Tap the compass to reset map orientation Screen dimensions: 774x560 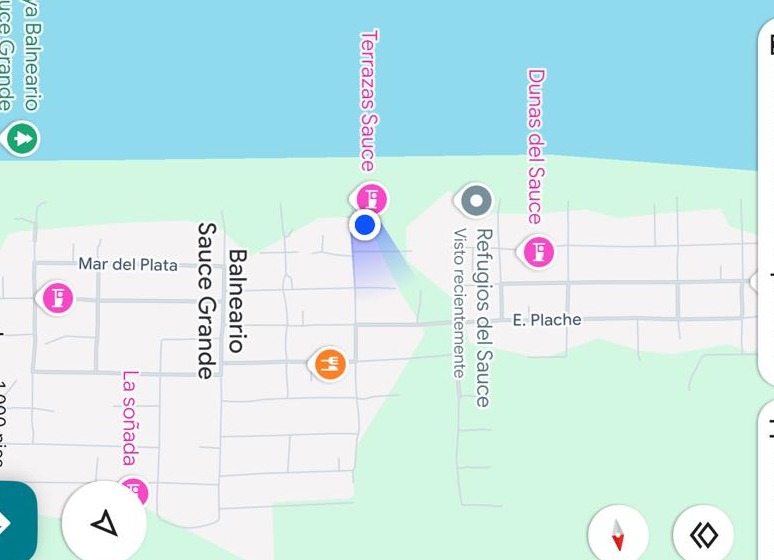pyautogui.click(x=618, y=534)
